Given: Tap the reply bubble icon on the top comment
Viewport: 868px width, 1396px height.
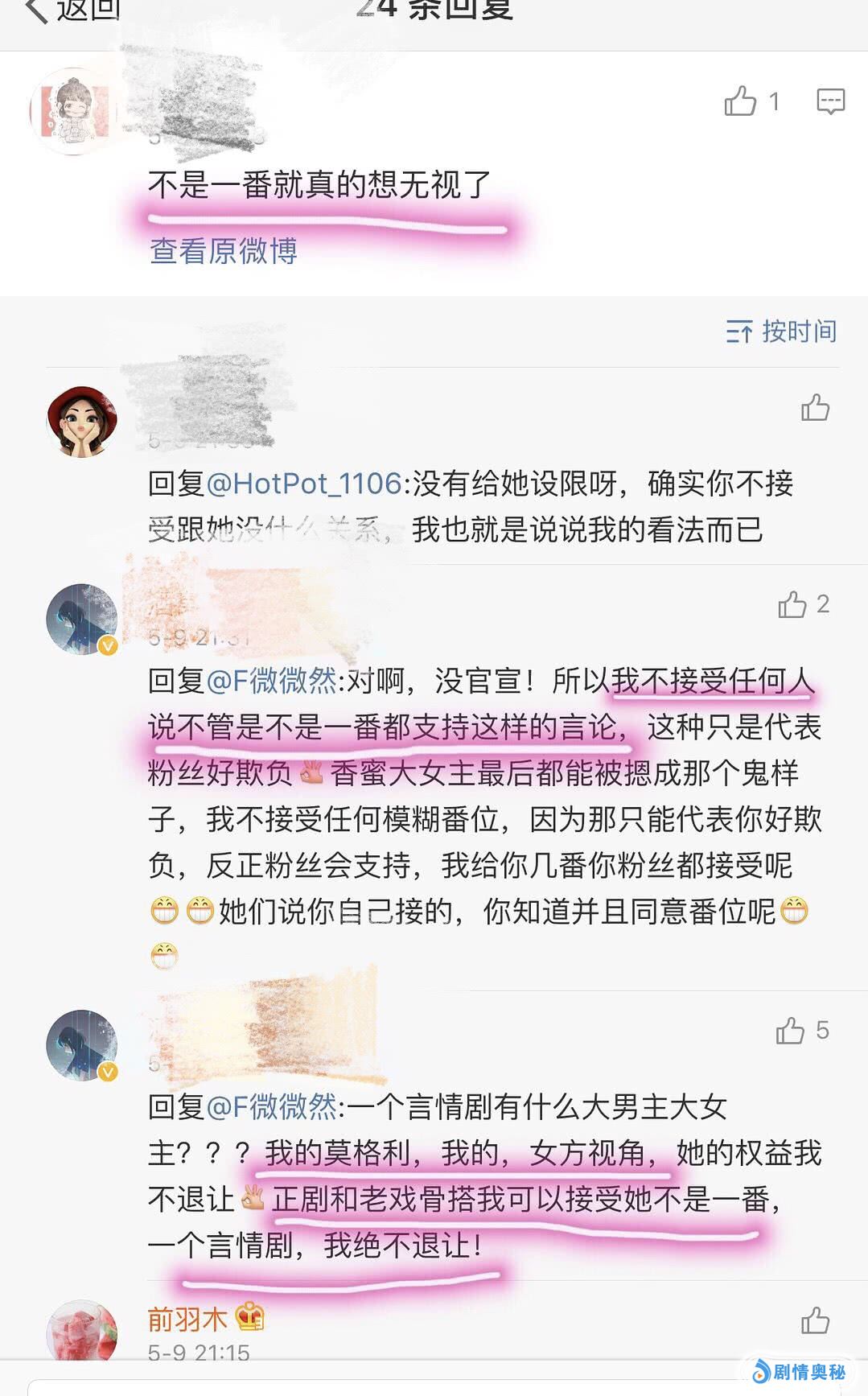Looking at the screenshot, I should click(x=830, y=102).
